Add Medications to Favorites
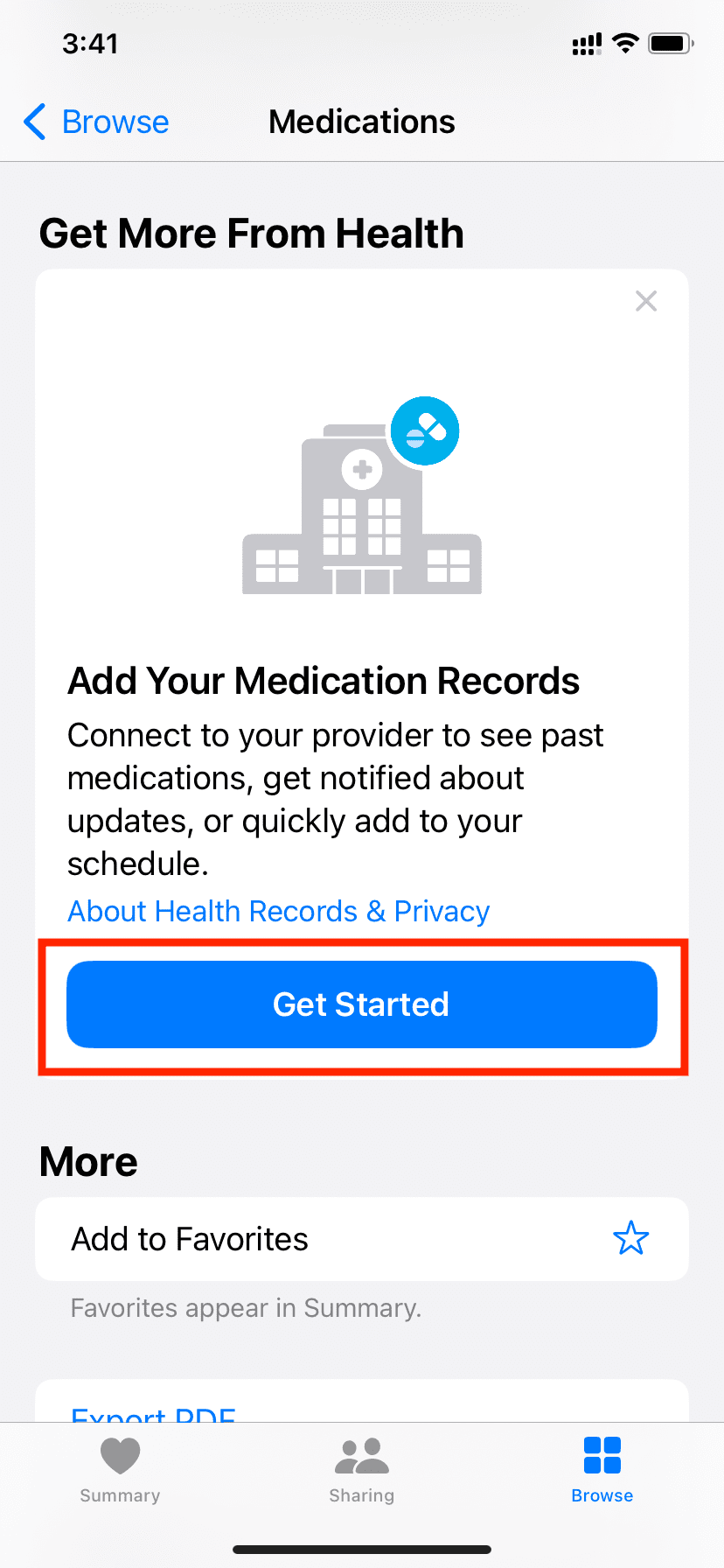Image resolution: width=724 pixels, height=1568 pixels. (x=362, y=1239)
